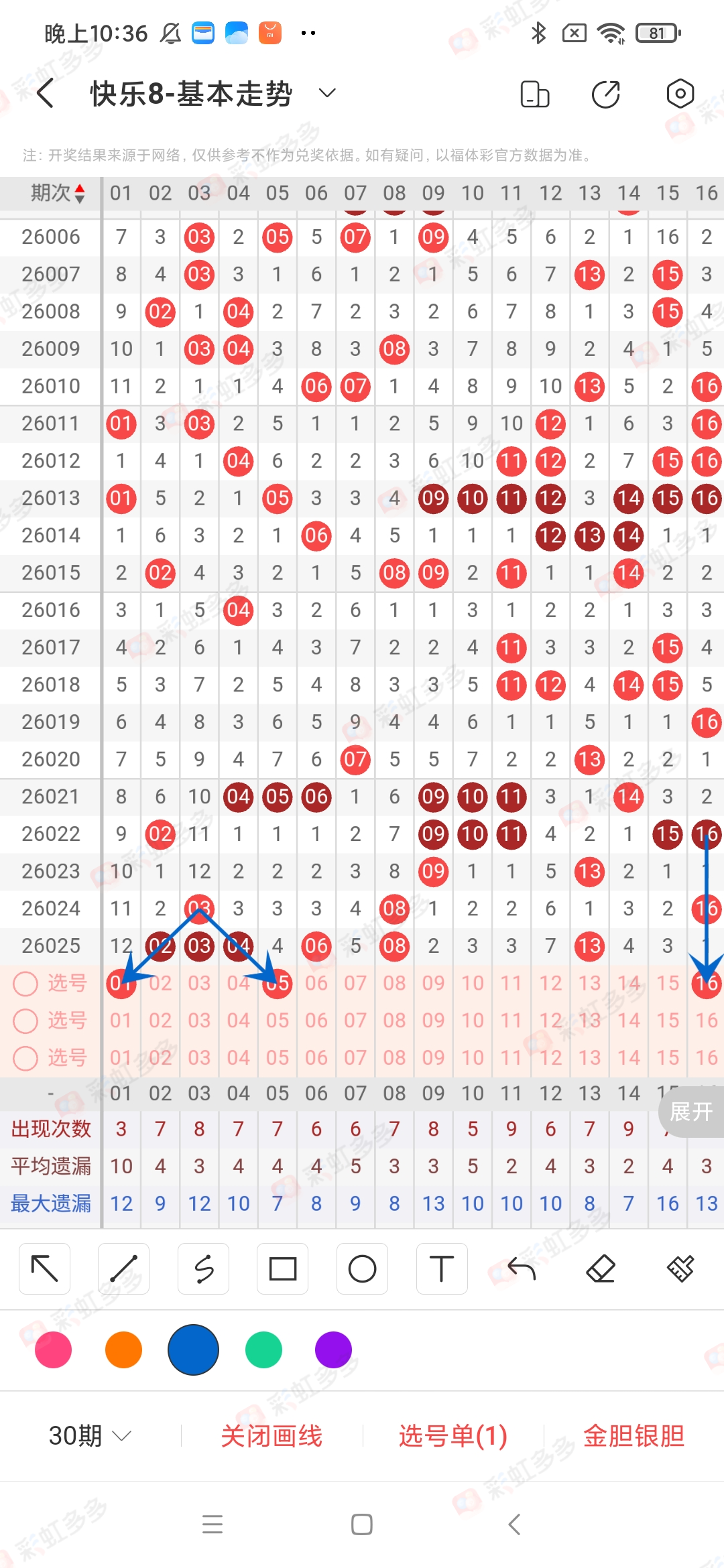Select the arrow drawing tool
This screenshot has height=1568, width=724.
tap(45, 1268)
